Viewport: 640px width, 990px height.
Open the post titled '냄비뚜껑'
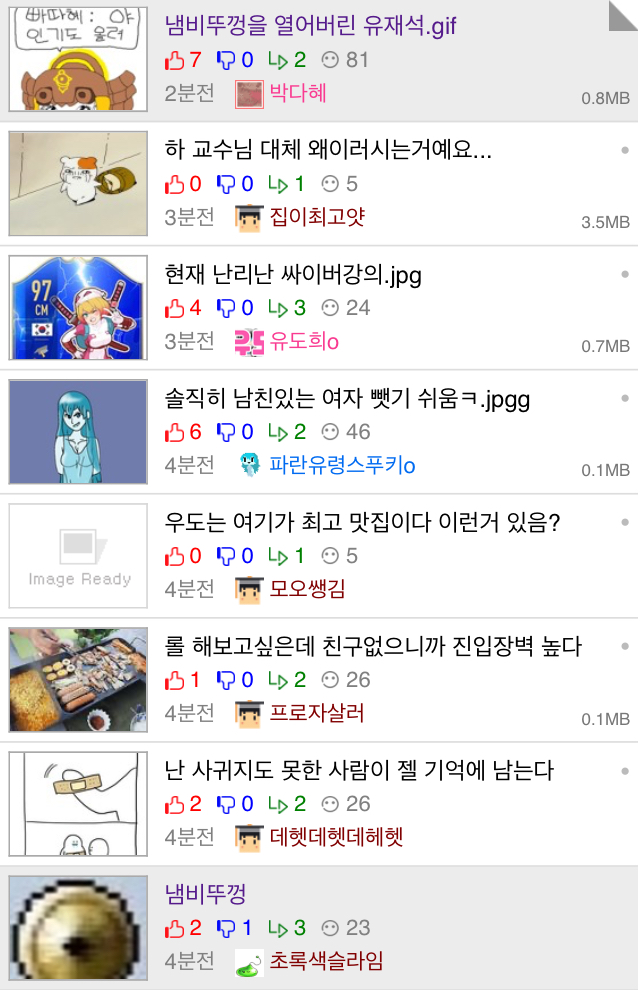(205, 894)
